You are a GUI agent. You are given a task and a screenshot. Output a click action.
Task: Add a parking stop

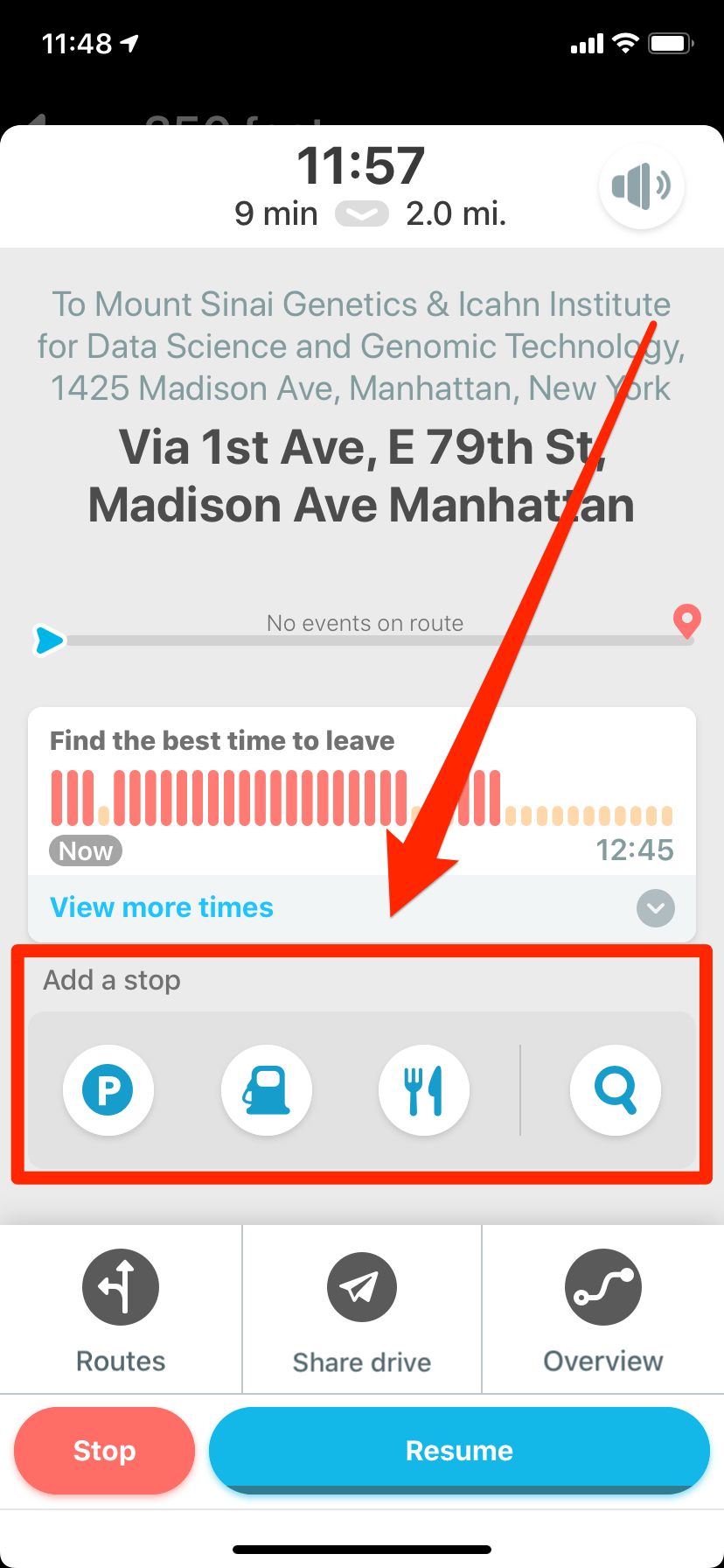(x=108, y=1090)
